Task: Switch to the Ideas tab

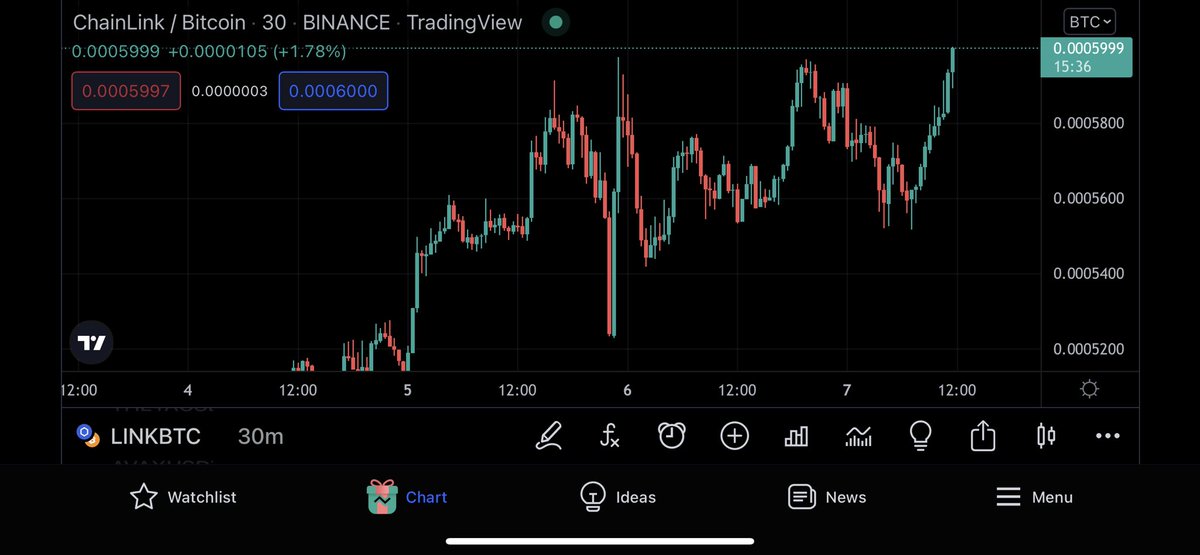Action: (618, 497)
